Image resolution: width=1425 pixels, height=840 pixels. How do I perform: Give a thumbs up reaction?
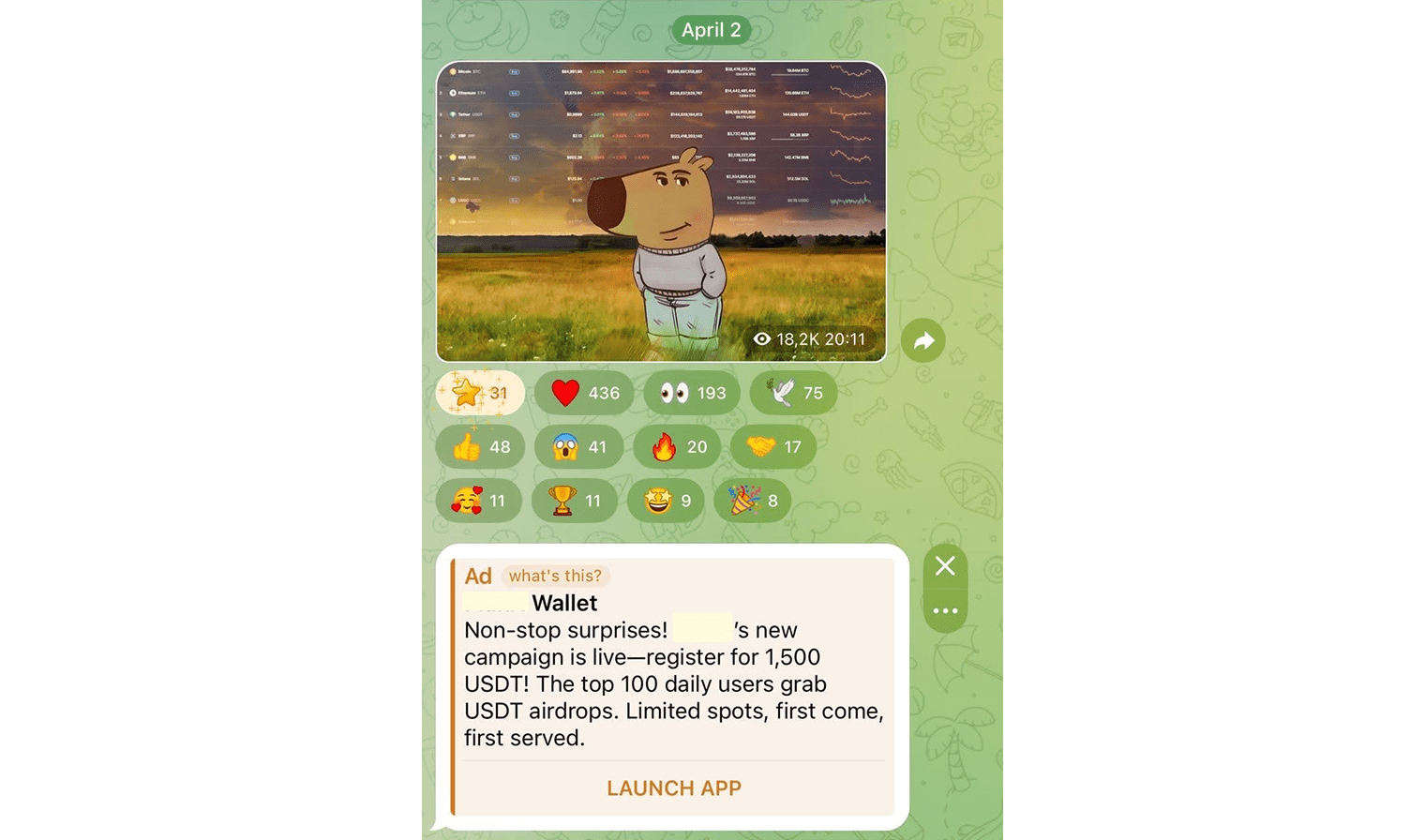[480, 447]
